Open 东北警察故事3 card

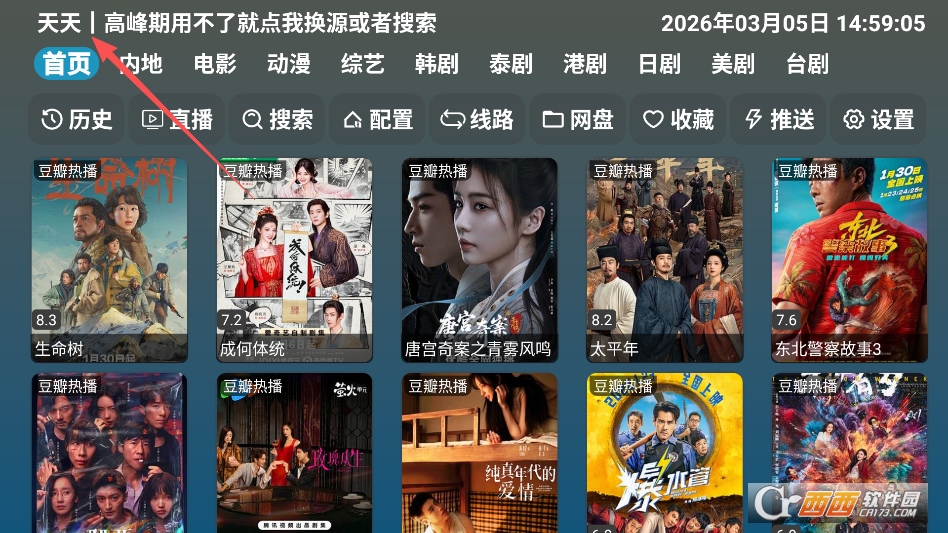click(849, 259)
